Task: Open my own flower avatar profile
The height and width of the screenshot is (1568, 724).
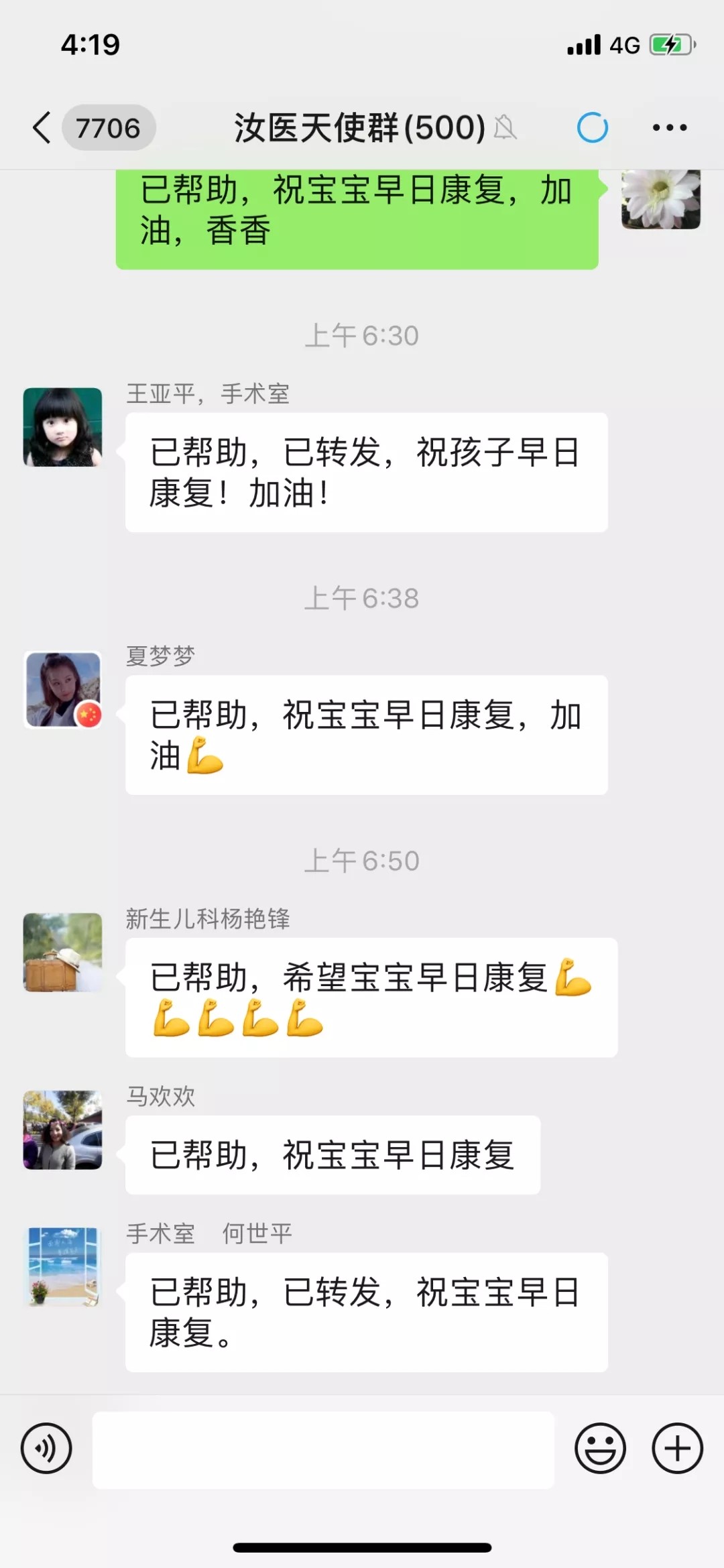Action: (x=660, y=199)
